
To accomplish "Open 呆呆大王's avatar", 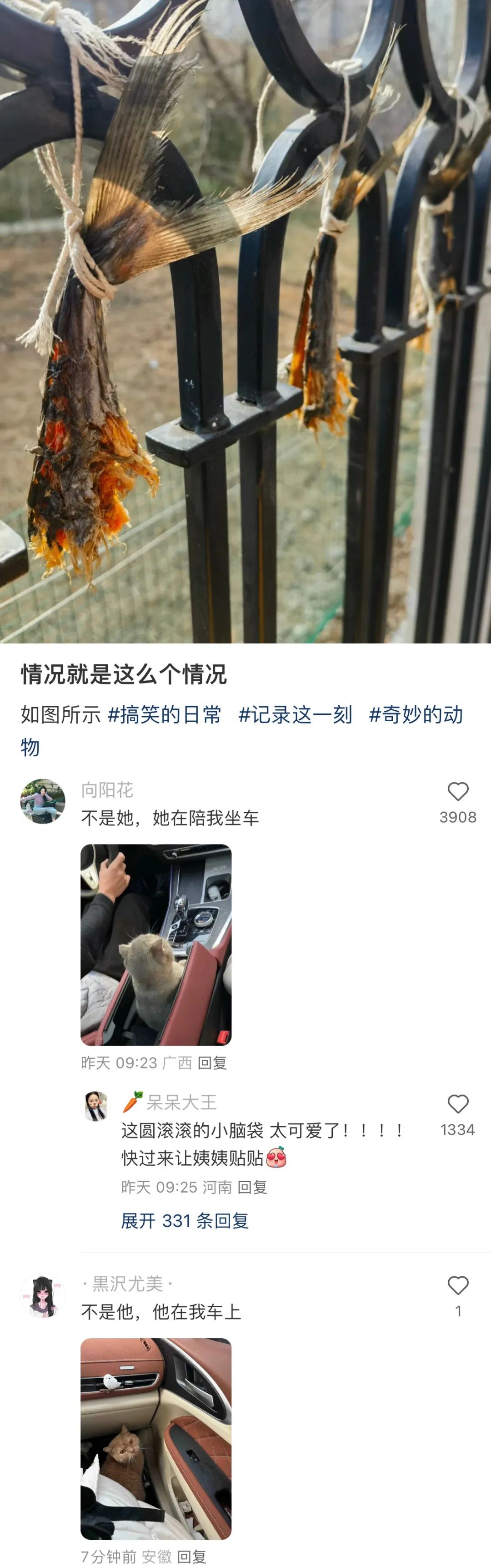I will [x=96, y=1105].
